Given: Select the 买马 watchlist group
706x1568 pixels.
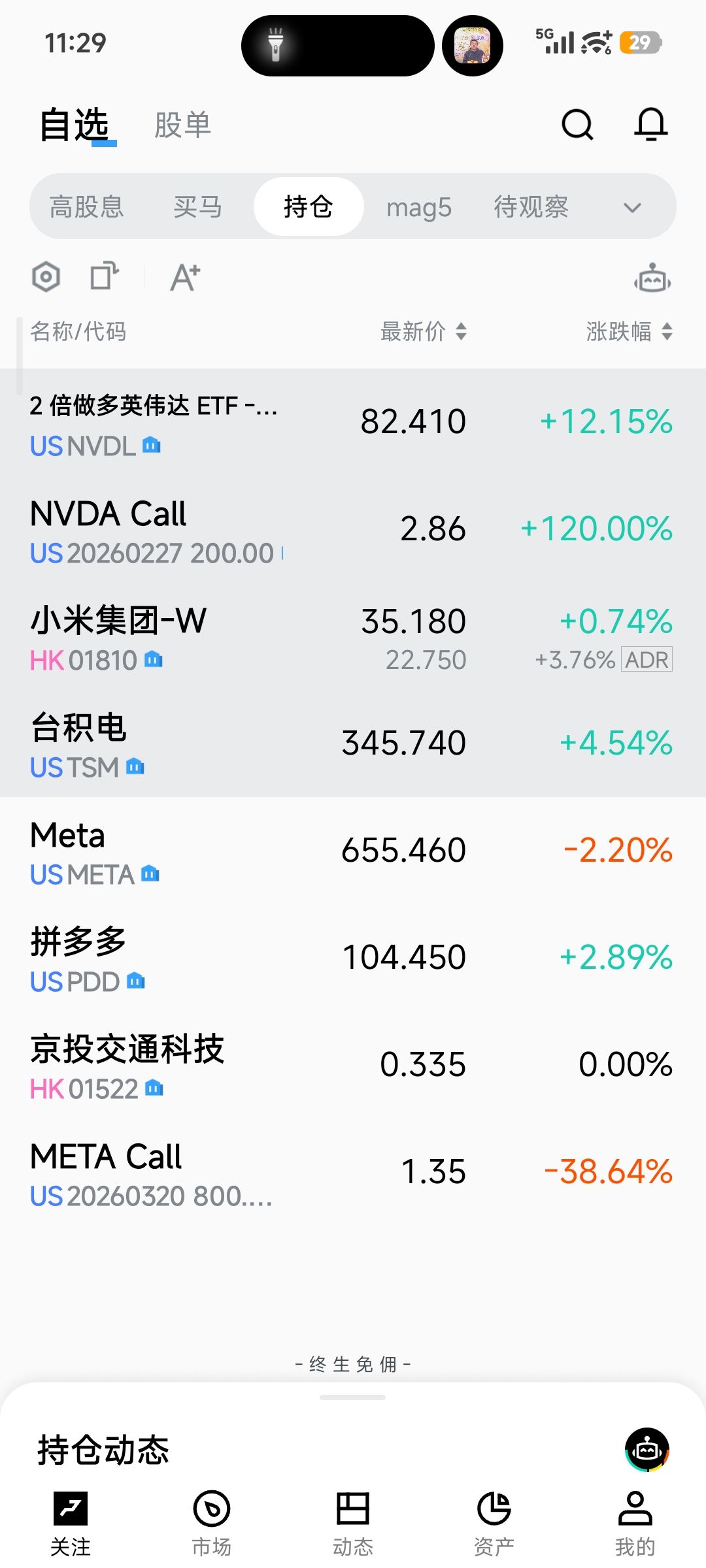Looking at the screenshot, I should tap(197, 207).
